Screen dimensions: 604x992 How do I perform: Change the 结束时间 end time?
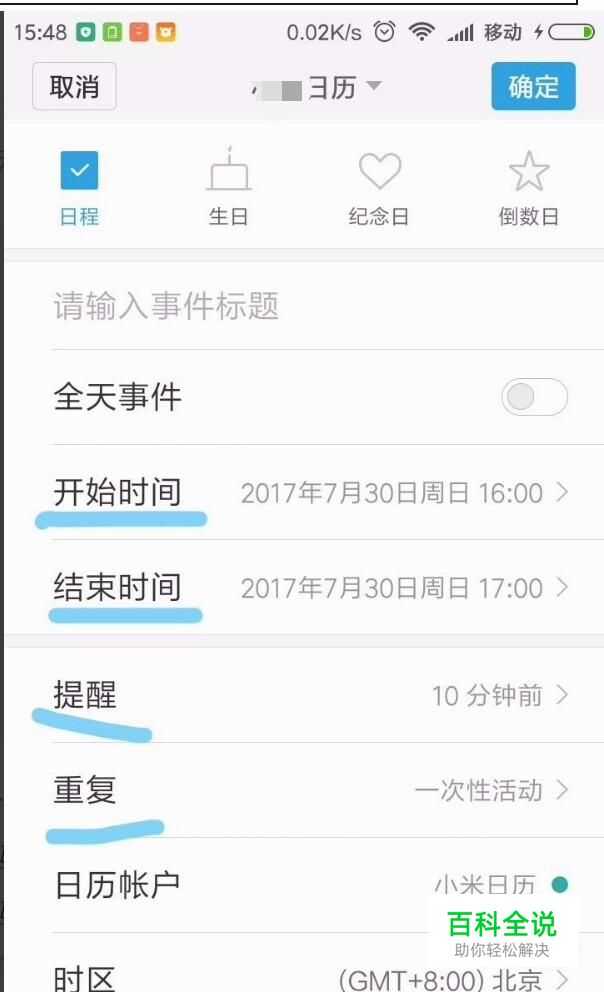(x=304, y=587)
